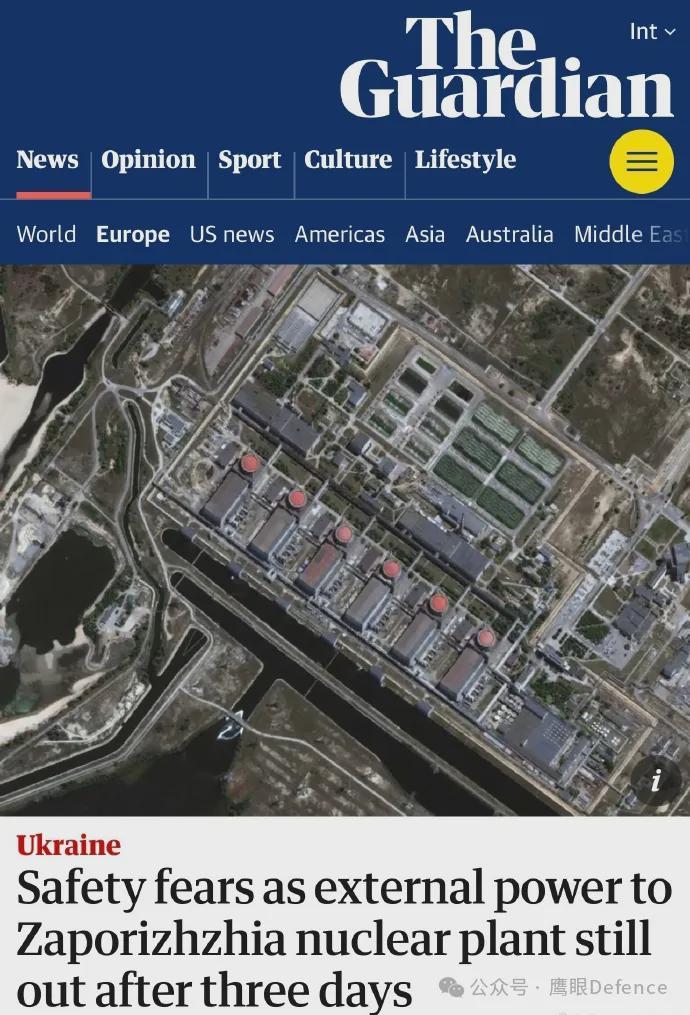Viewport: 690px width, 1015px height.
Task: Go to US news
Action: point(232,234)
